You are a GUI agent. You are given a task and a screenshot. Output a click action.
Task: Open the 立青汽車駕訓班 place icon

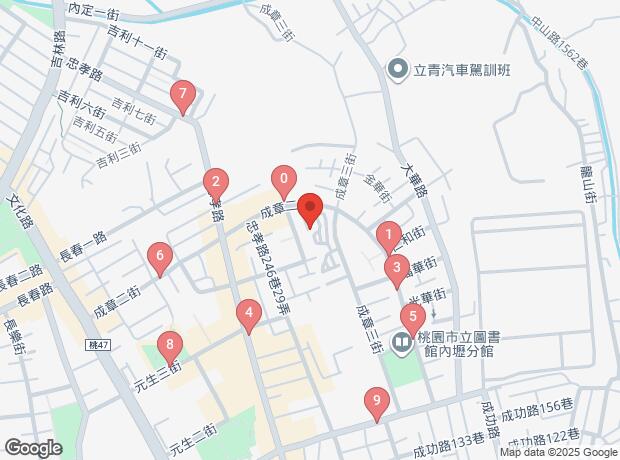(397, 69)
